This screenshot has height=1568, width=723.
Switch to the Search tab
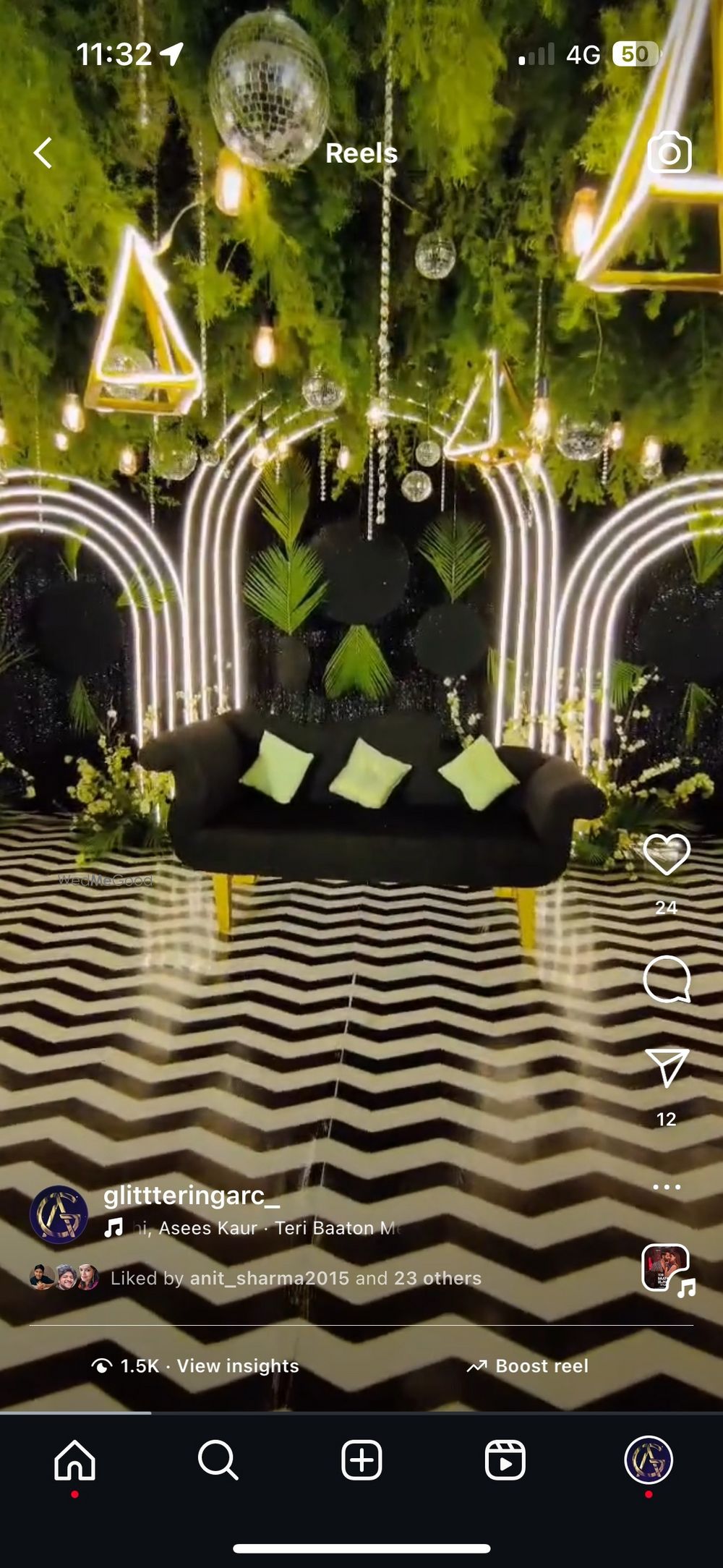pyautogui.click(x=218, y=1460)
